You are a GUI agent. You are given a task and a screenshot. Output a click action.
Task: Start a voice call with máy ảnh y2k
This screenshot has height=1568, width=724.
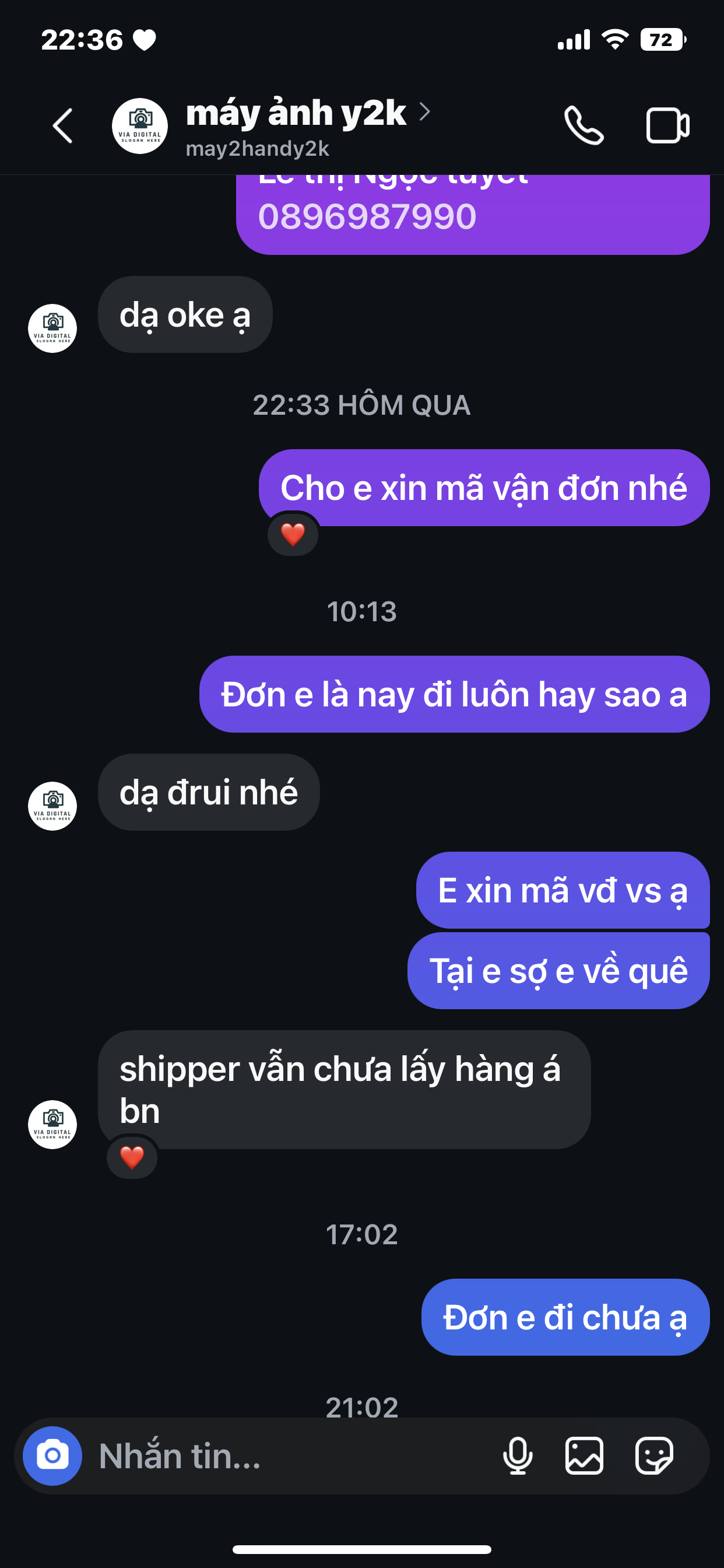coord(584,126)
